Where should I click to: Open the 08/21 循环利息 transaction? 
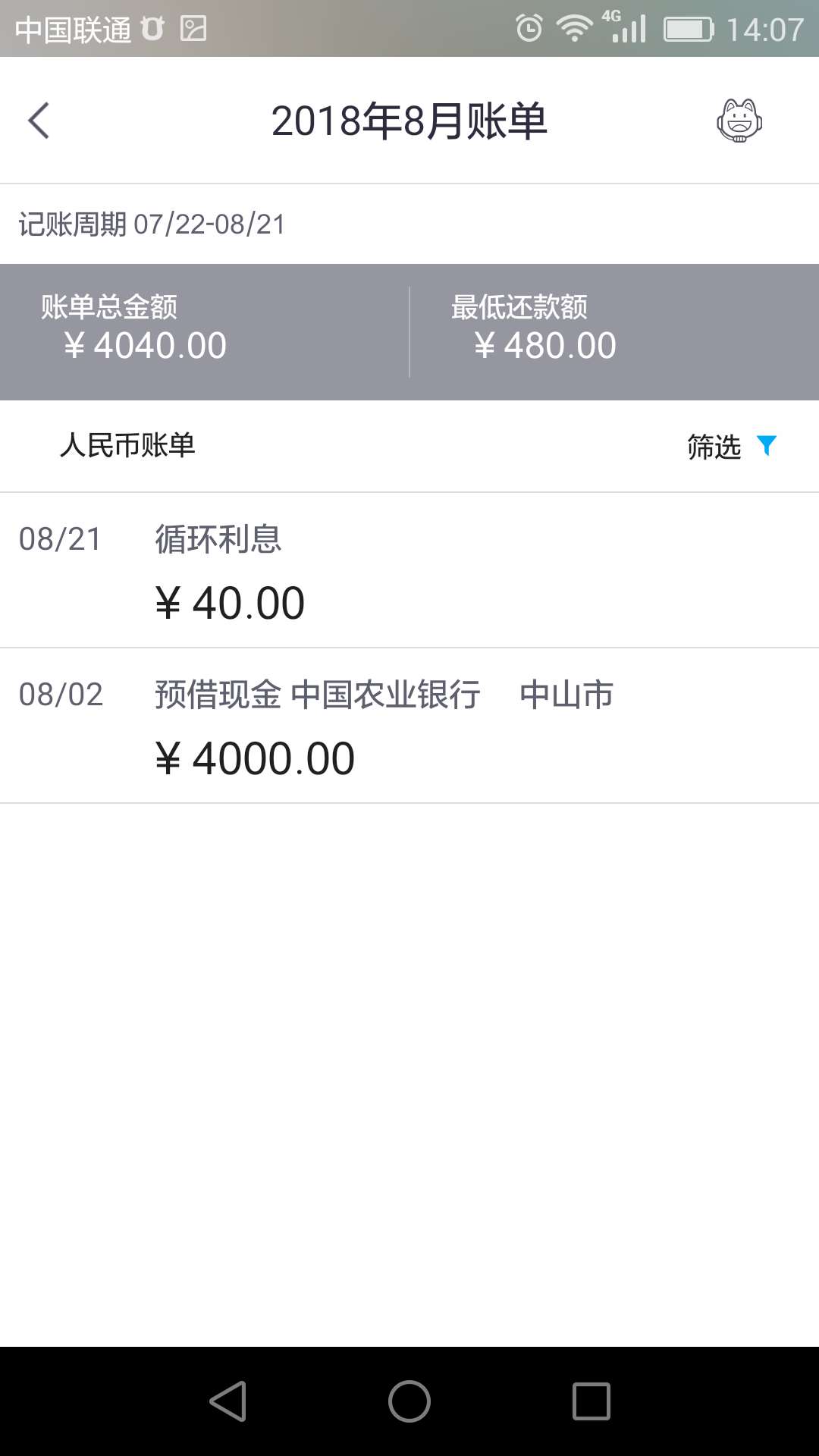coord(409,570)
